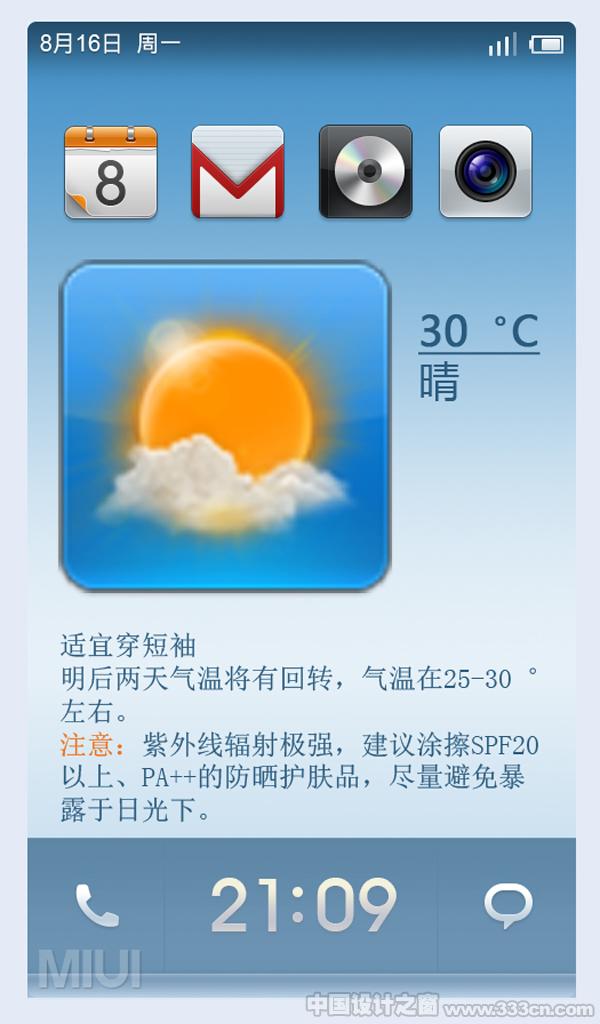Screen dimensions: 600x1024
Task: Open the calendar app icon
Action: tap(111, 172)
